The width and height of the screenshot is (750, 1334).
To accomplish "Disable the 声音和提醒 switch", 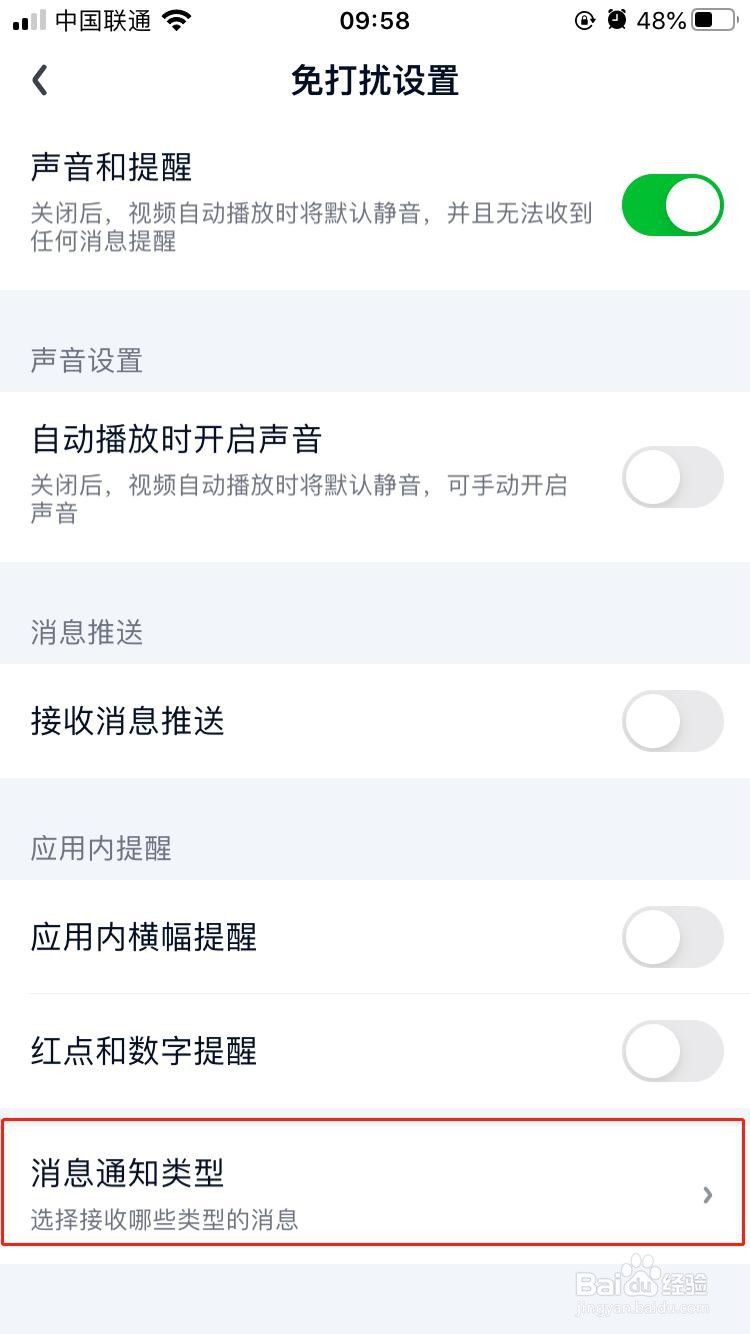I will (x=672, y=204).
